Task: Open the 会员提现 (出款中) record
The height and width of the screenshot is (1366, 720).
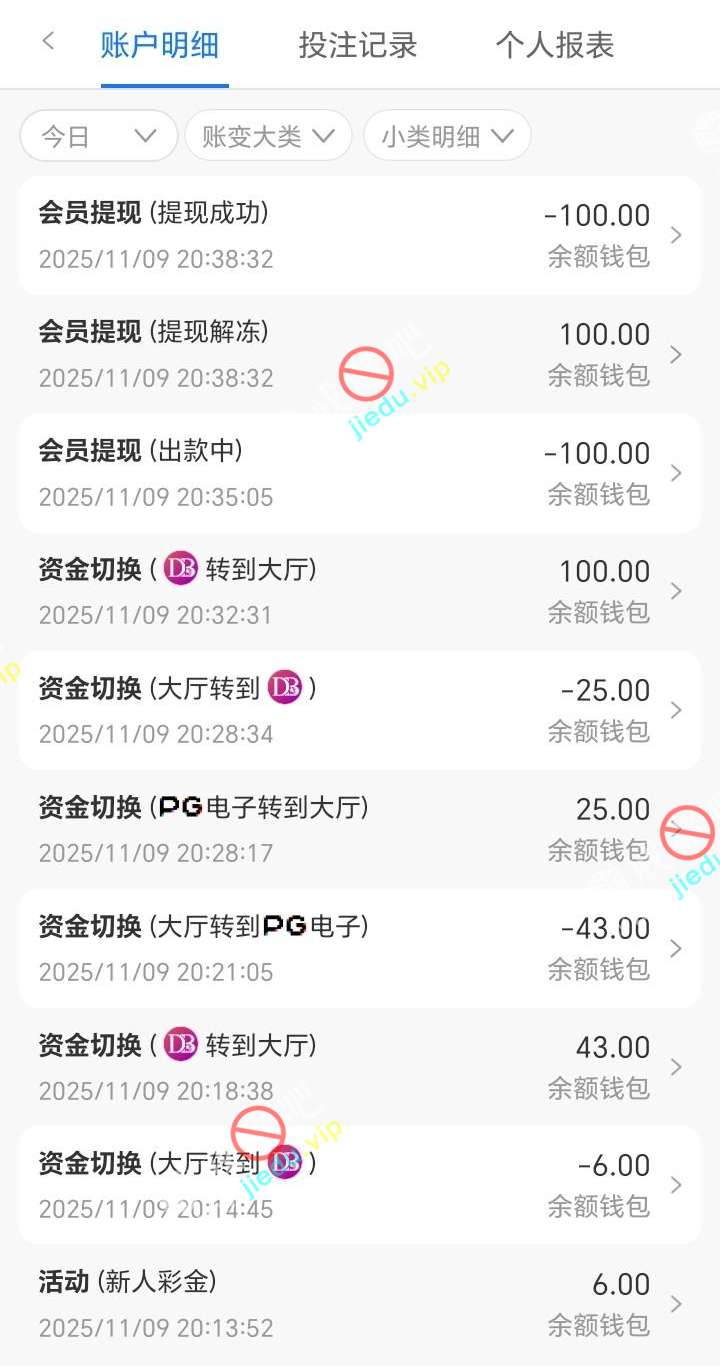Action: [360, 473]
